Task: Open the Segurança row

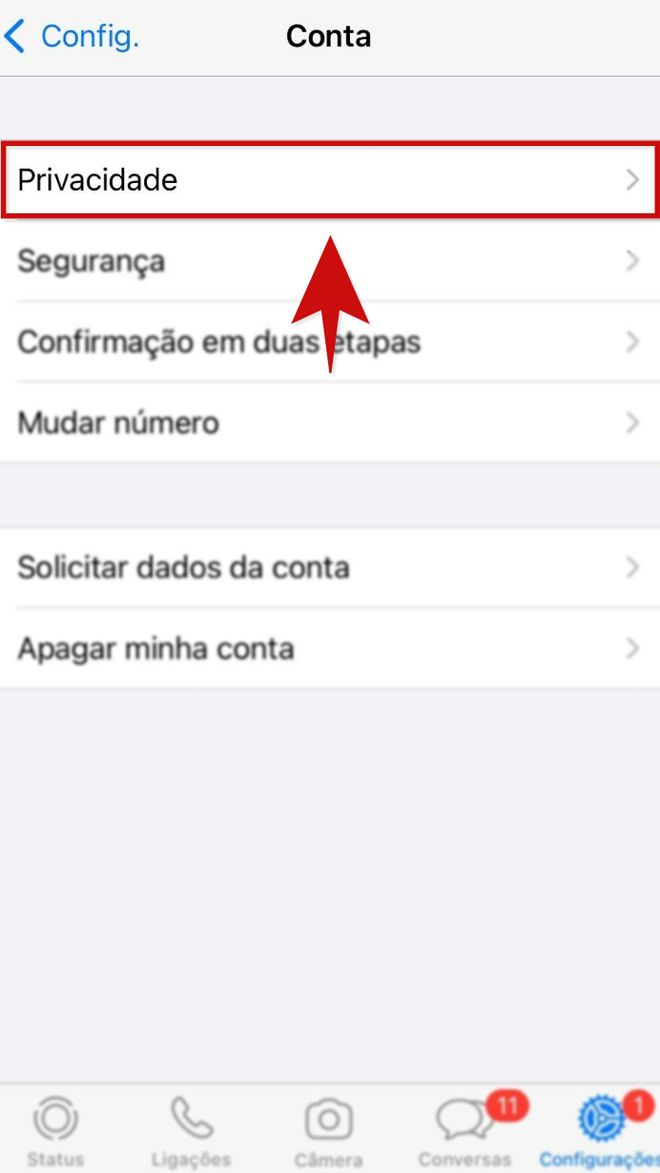Action: [x=330, y=260]
